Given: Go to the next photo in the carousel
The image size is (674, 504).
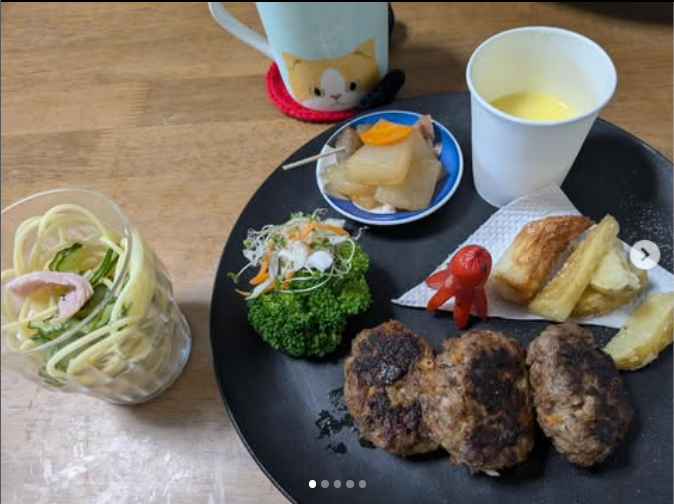Looking at the screenshot, I should coord(644,255).
